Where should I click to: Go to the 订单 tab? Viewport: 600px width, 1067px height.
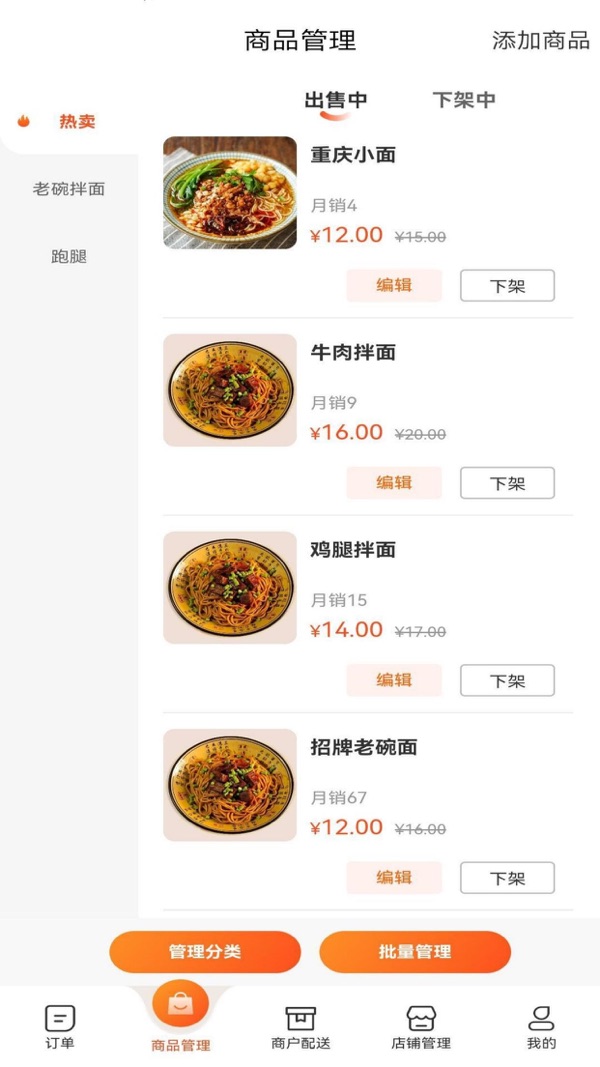click(x=60, y=1027)
